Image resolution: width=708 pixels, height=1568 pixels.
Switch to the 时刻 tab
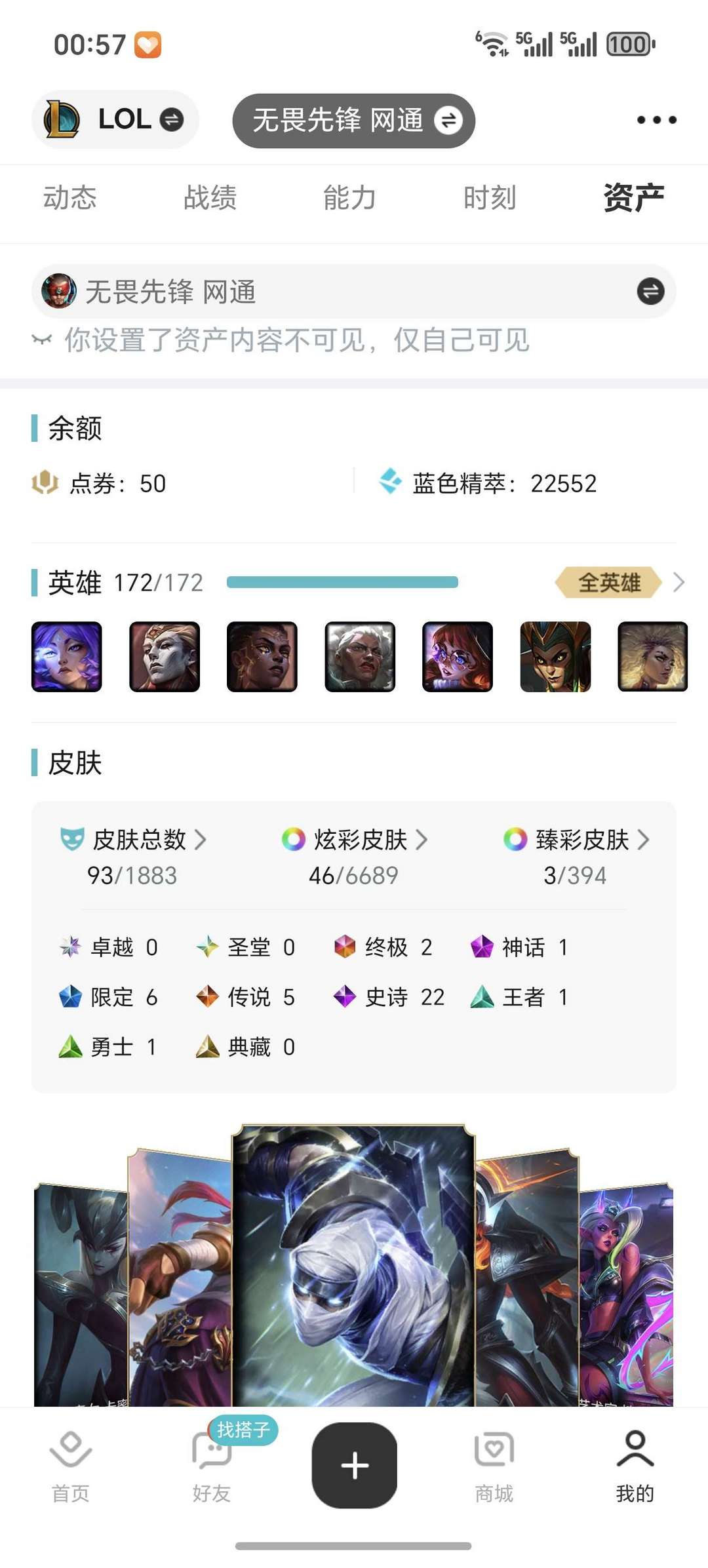(x=490, y=198)
